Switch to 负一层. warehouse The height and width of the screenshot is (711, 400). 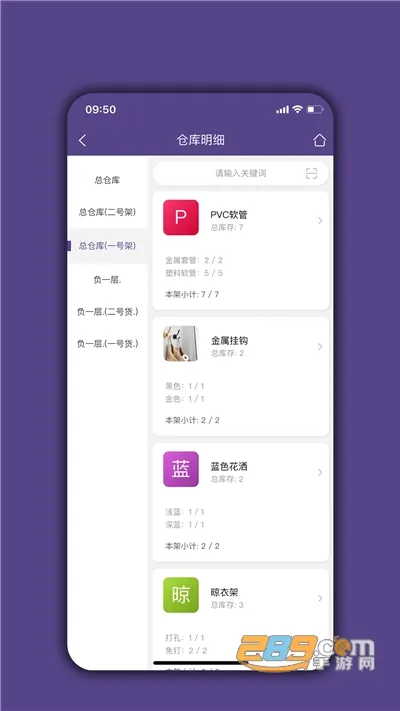pyautogui.click(x=107, y=280)
